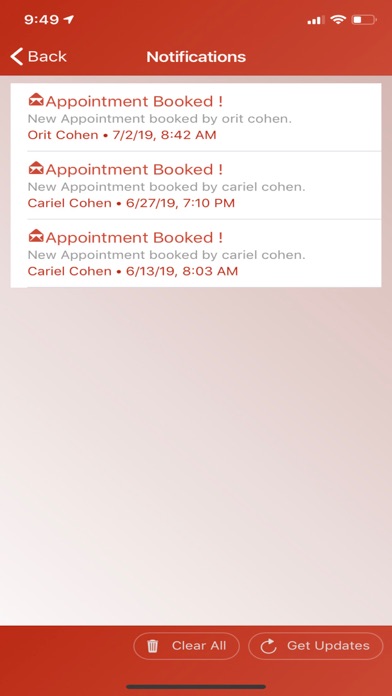Clear all notifications

point(186,646)
